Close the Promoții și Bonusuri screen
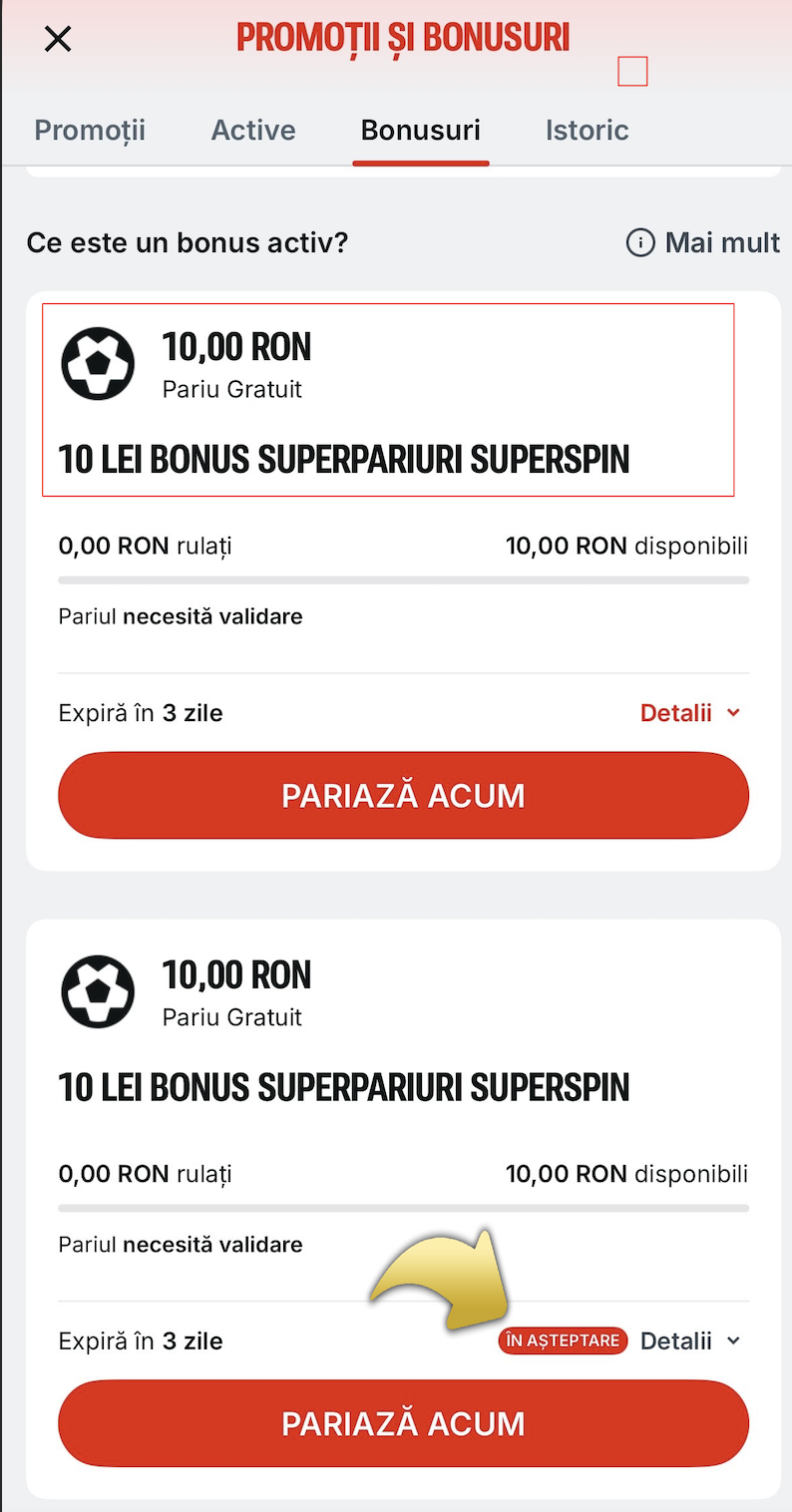792x1512 pixels. tap(58, 39)
